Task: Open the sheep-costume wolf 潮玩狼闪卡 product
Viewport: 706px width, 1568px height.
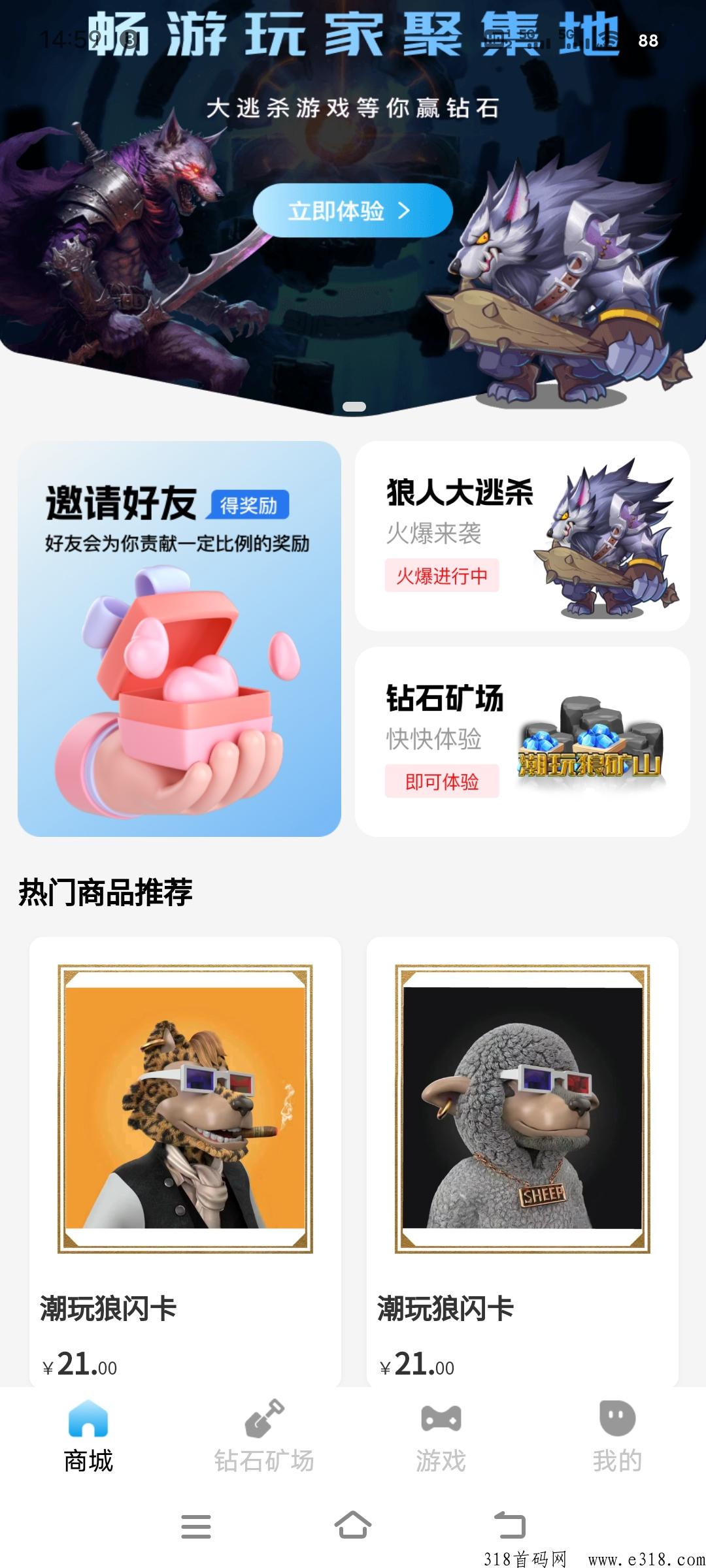Action: (x=522, y=1162)
